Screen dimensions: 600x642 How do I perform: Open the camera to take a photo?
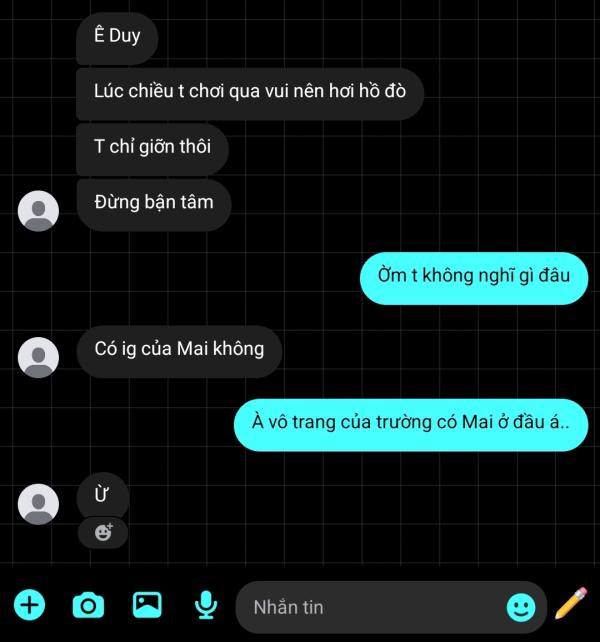point(88,605)
